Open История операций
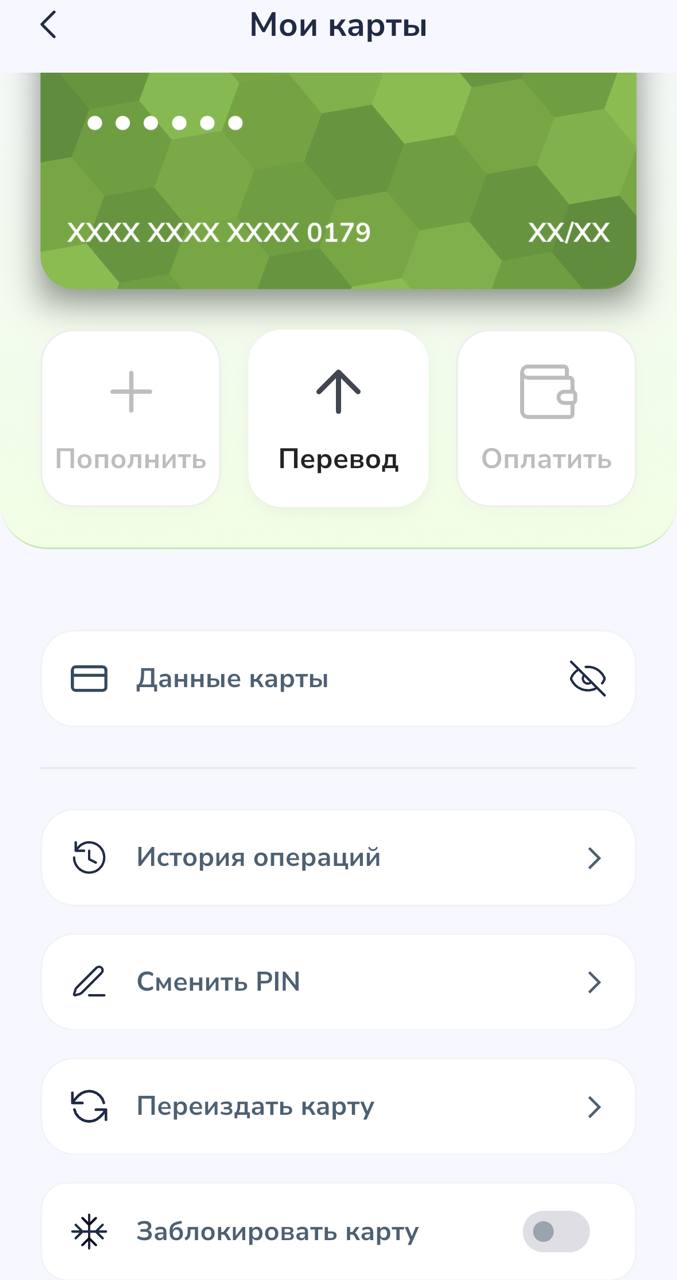This screenshot has width=677, height=1280. [338, 858]
